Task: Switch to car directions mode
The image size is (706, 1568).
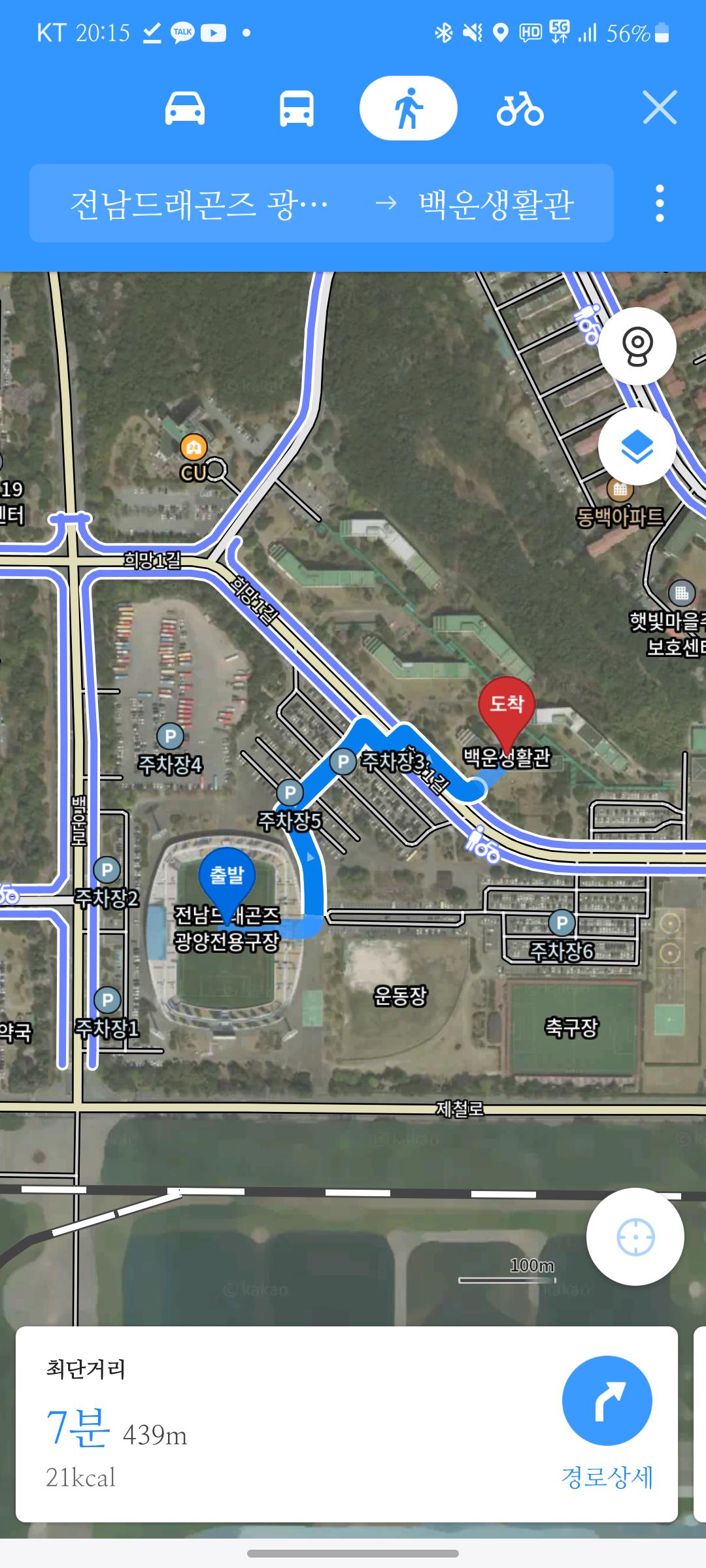Action: click(185, 108)
